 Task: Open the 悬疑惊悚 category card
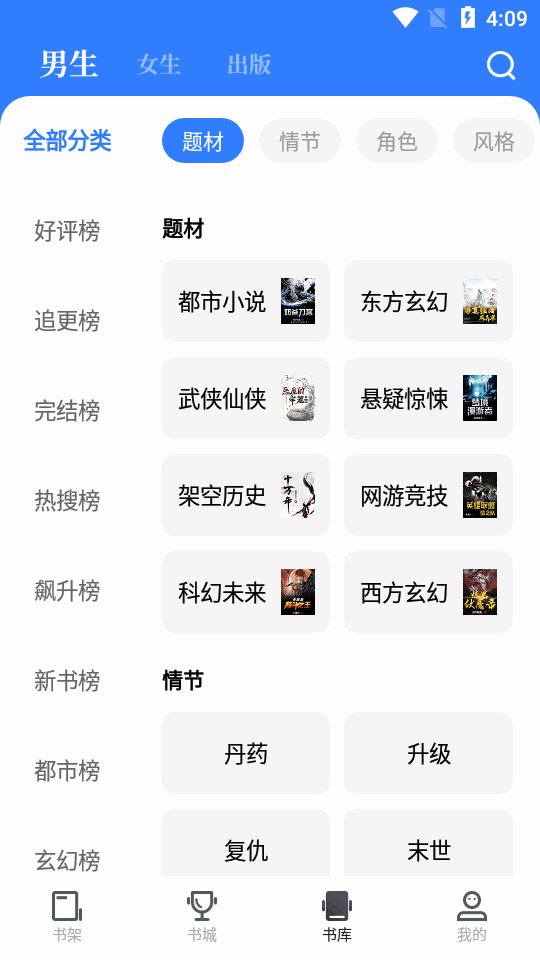[429, 398]
